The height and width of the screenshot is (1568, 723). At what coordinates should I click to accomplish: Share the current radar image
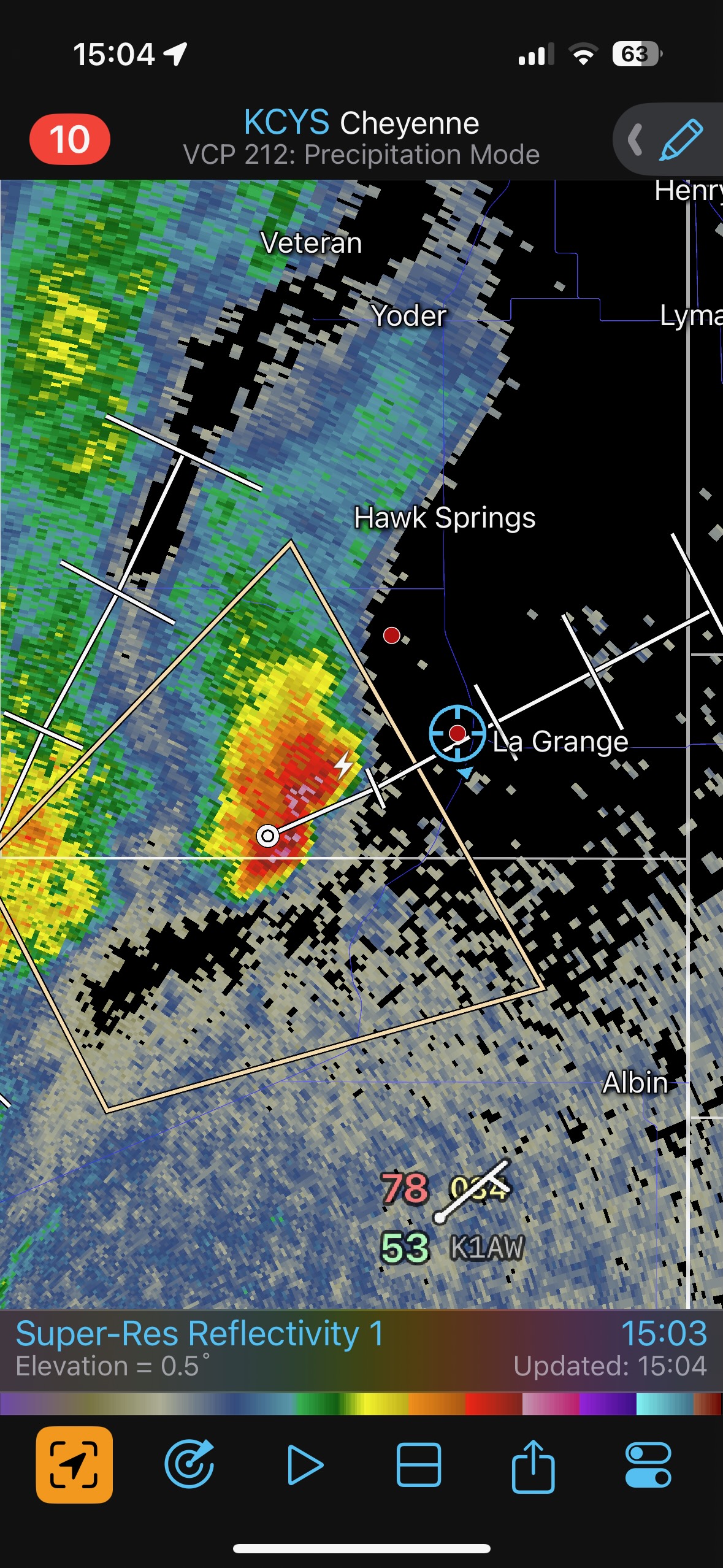[533, 1464]
